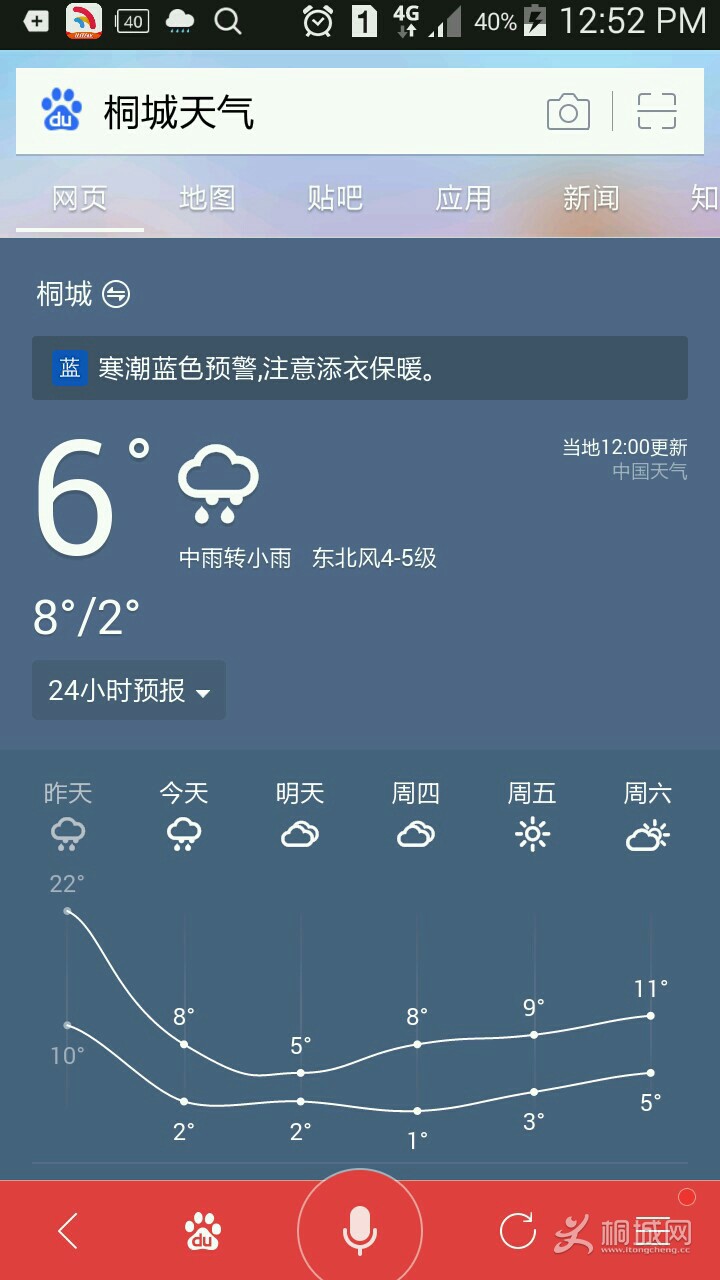
Task: Start voice search with the microphone
Action: (360, 1230)
